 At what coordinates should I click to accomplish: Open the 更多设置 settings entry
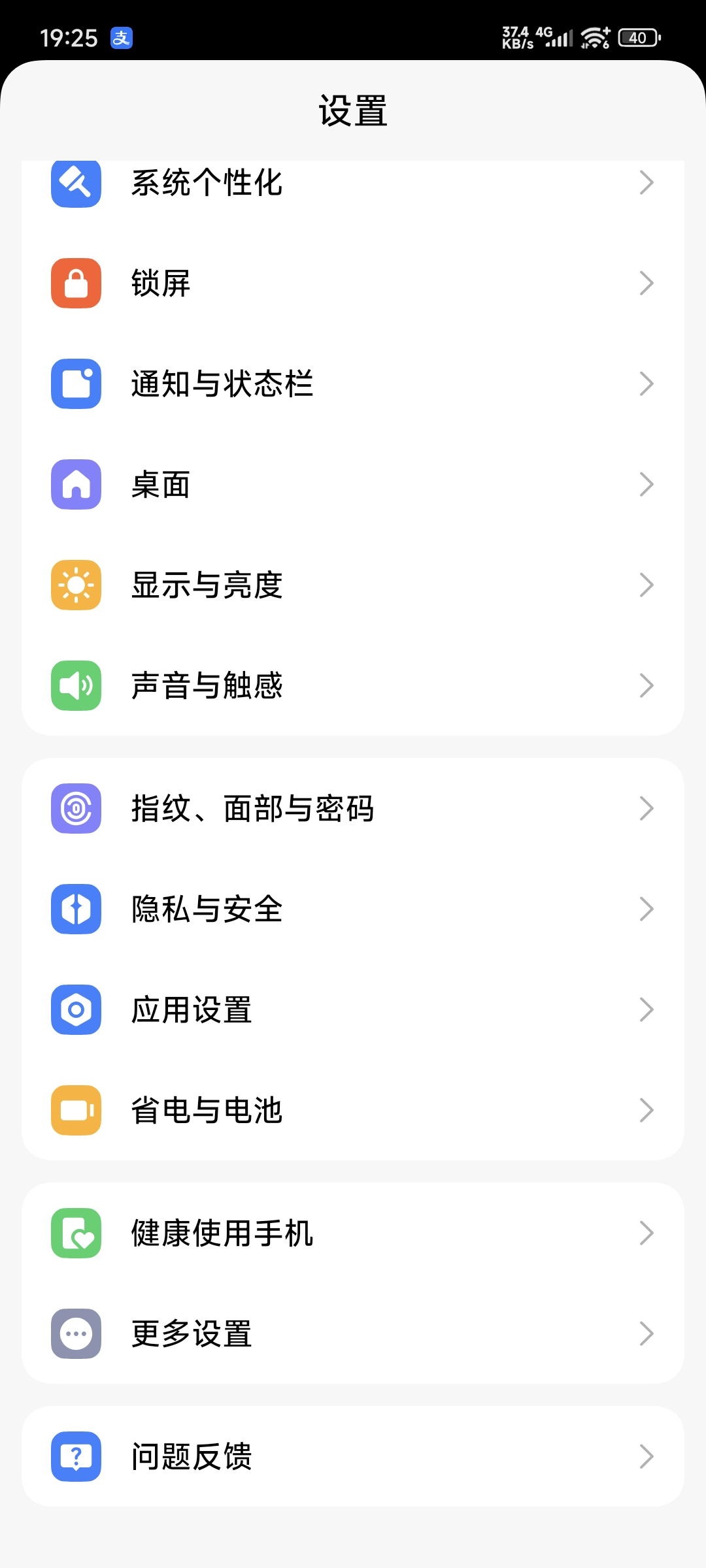point(353,1334)
